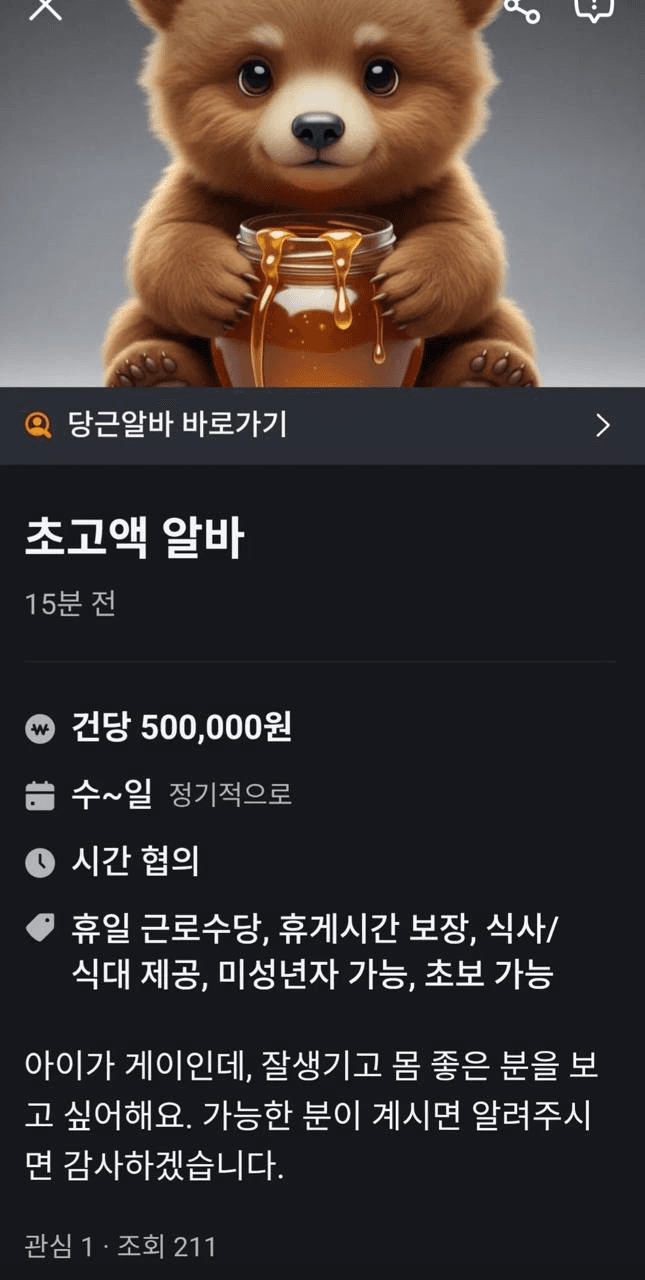
Task: Close this job posting
Action: 45,8
